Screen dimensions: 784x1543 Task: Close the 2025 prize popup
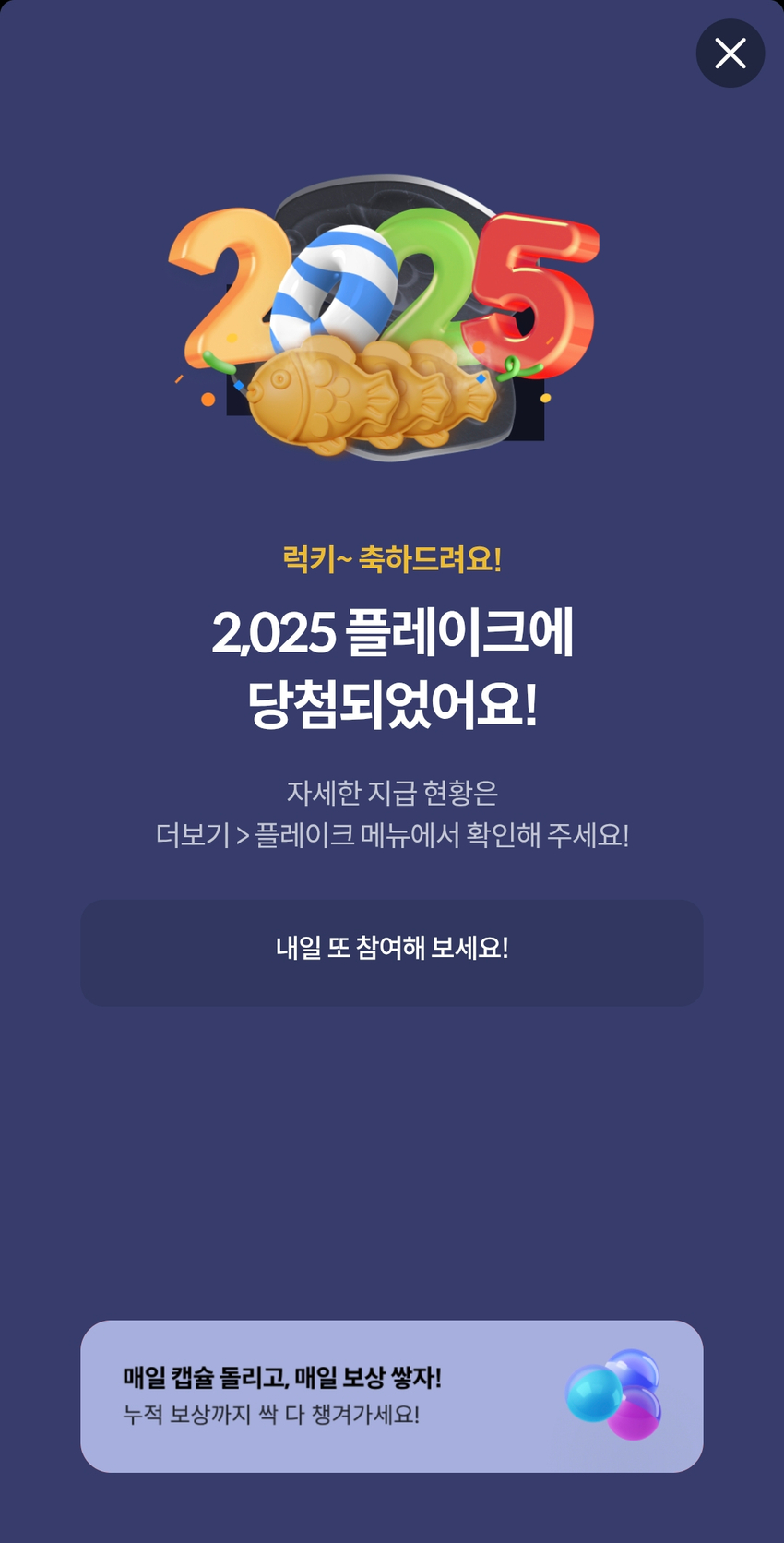click(730, 54)
